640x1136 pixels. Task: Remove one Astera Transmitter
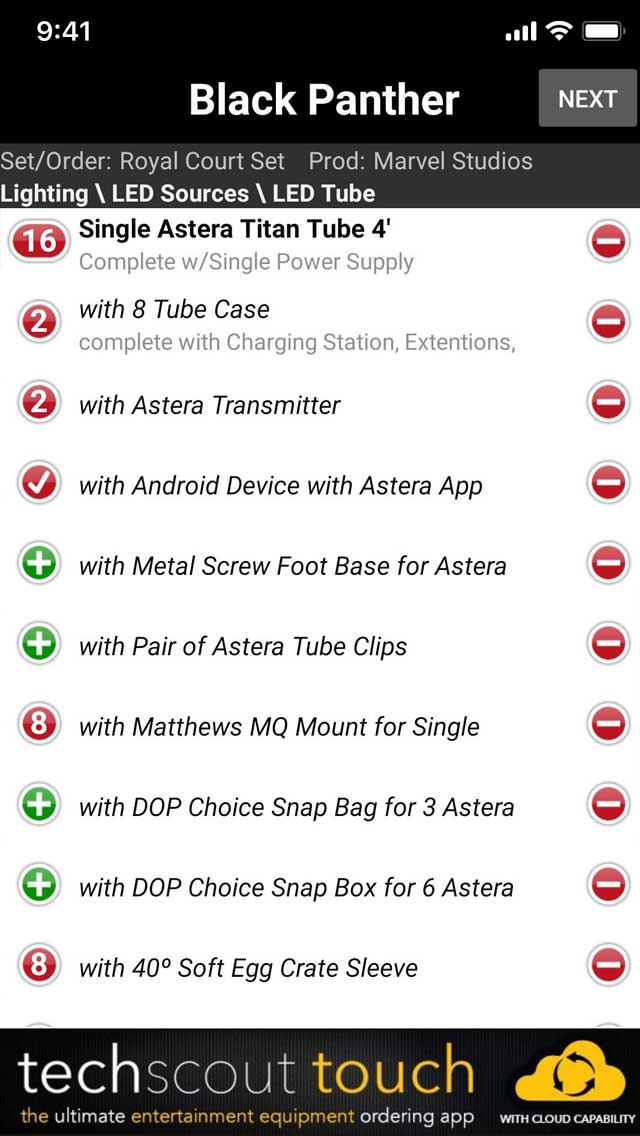608,402
